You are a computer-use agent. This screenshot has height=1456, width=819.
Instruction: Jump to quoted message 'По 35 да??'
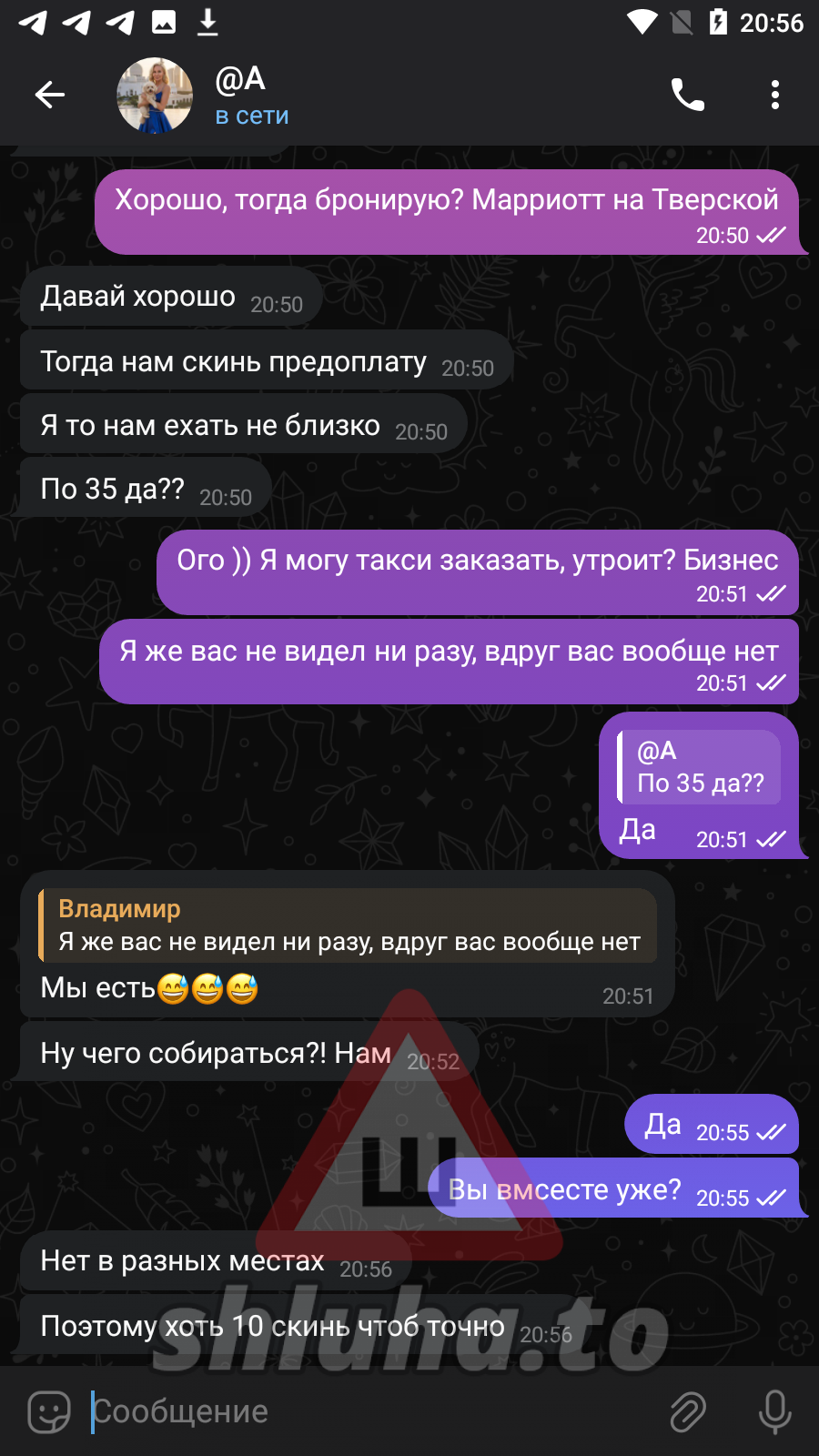(699, 767)
